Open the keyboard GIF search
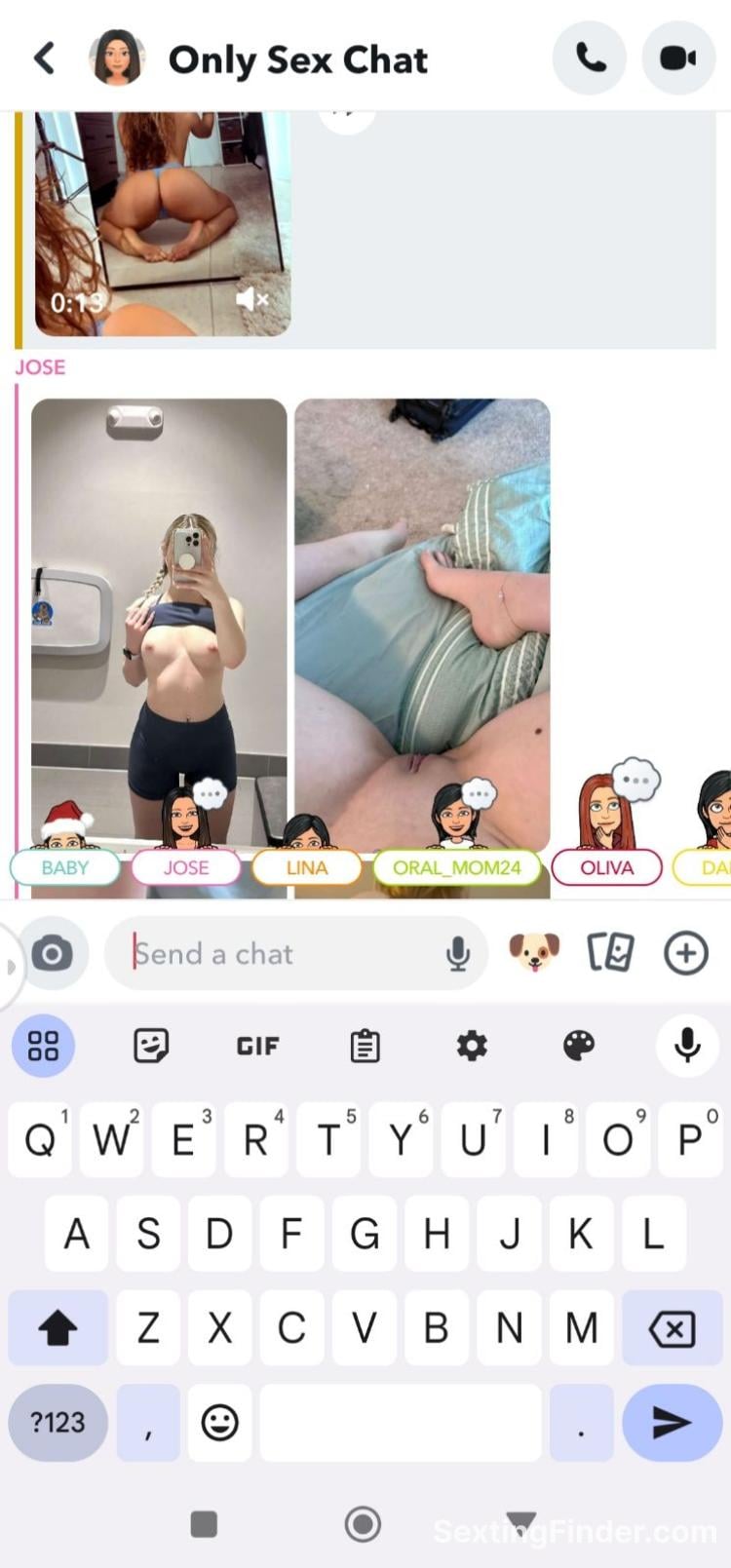731x1568 pixels. click(x=257, y=1046)
